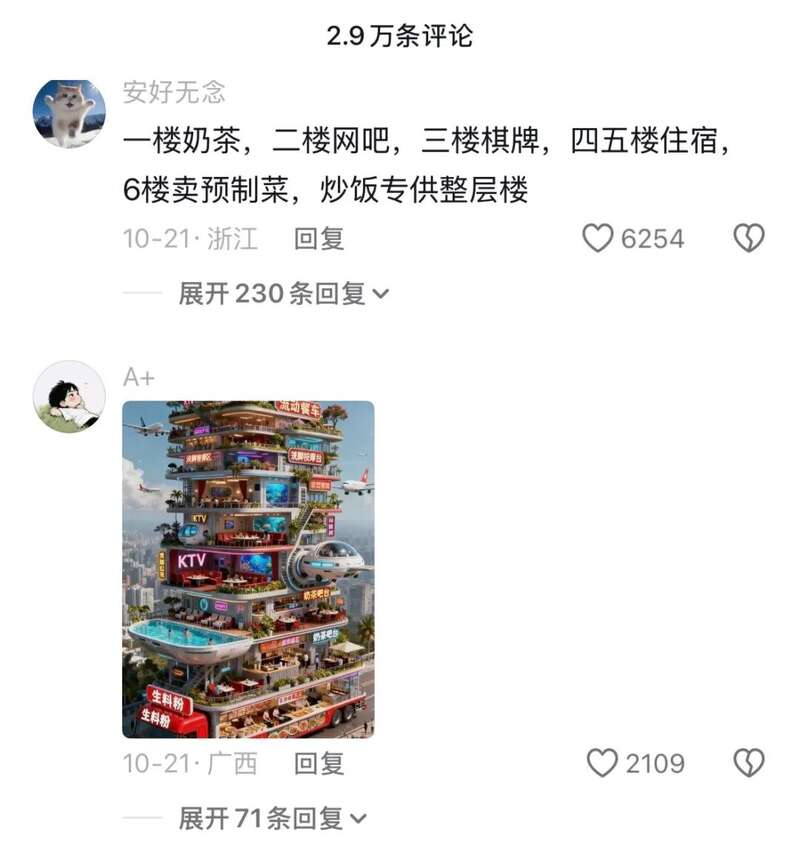Like the comment by A+

[602, 763]
